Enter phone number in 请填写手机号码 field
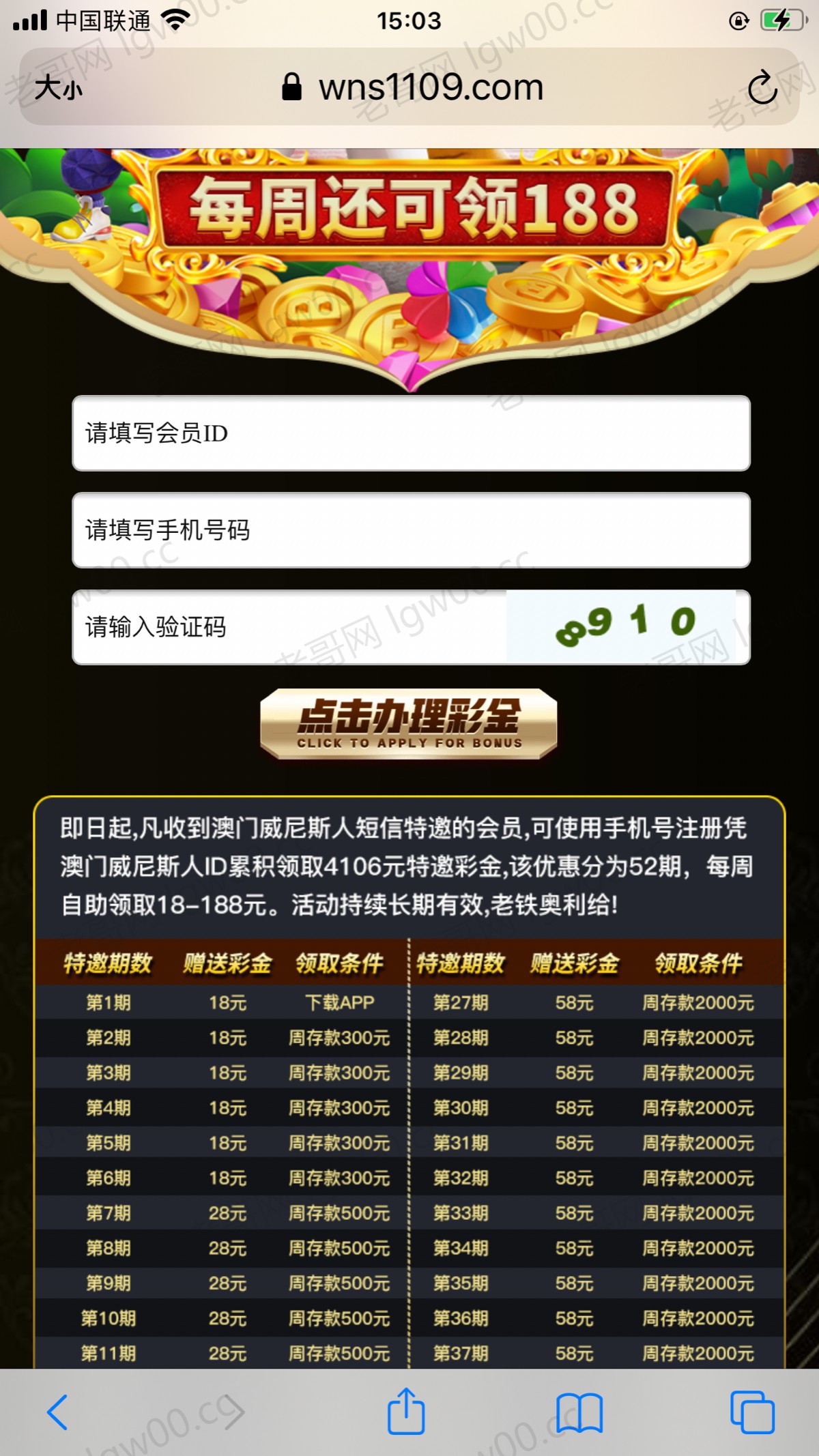 click(411, 530)
